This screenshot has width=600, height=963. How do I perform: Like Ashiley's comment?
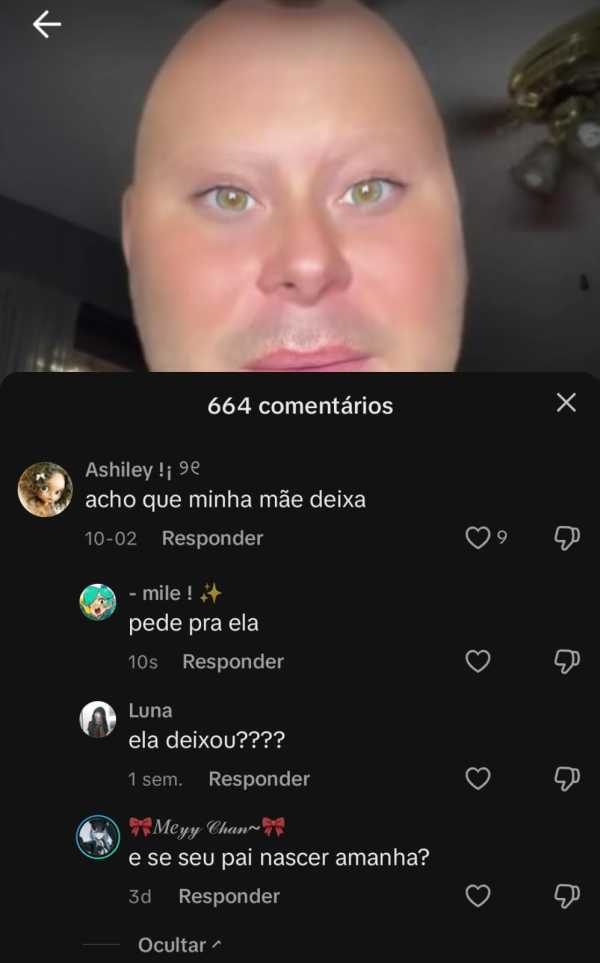click(477, 539)
